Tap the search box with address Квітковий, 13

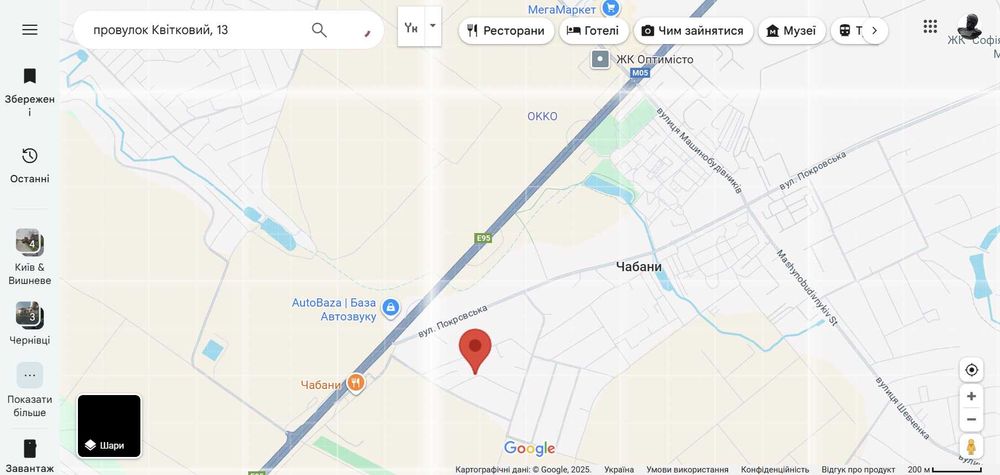[x=190, y=30]
